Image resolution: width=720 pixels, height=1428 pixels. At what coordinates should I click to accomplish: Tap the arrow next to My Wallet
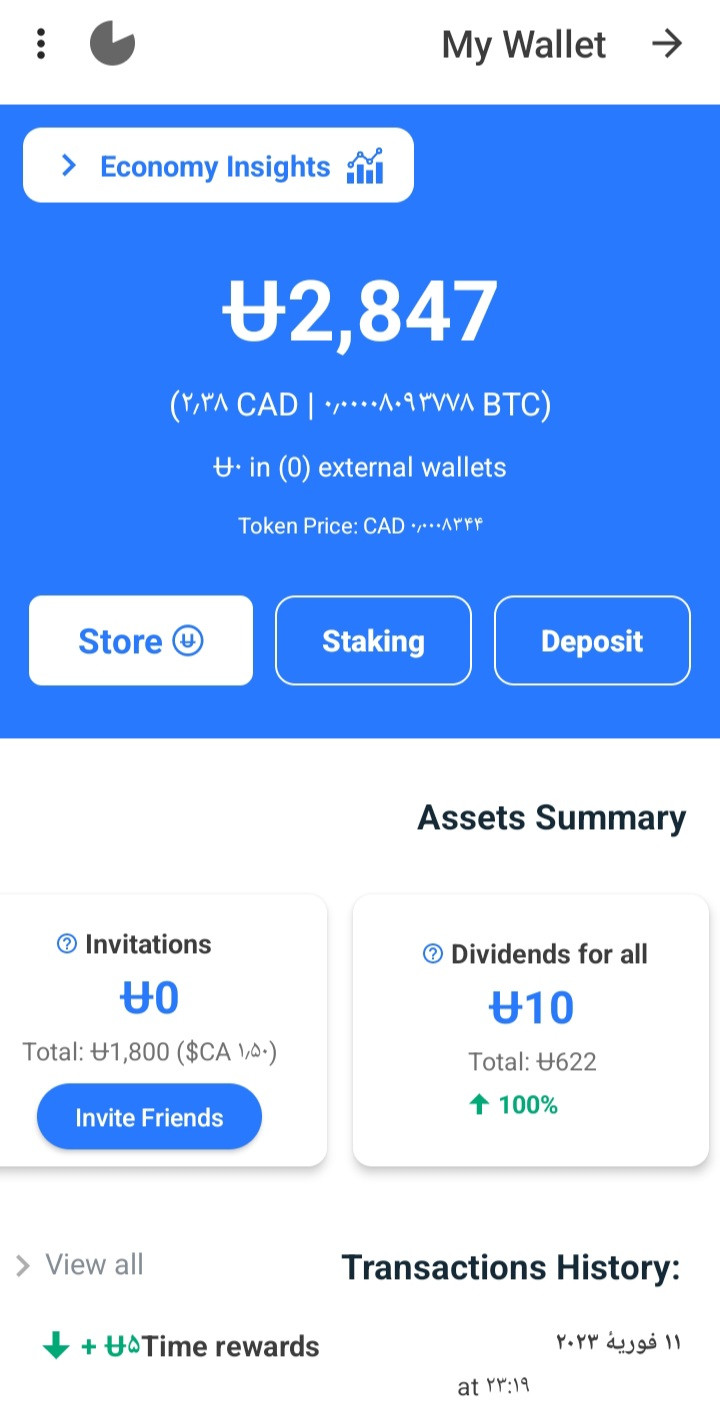tap(666, 43)
